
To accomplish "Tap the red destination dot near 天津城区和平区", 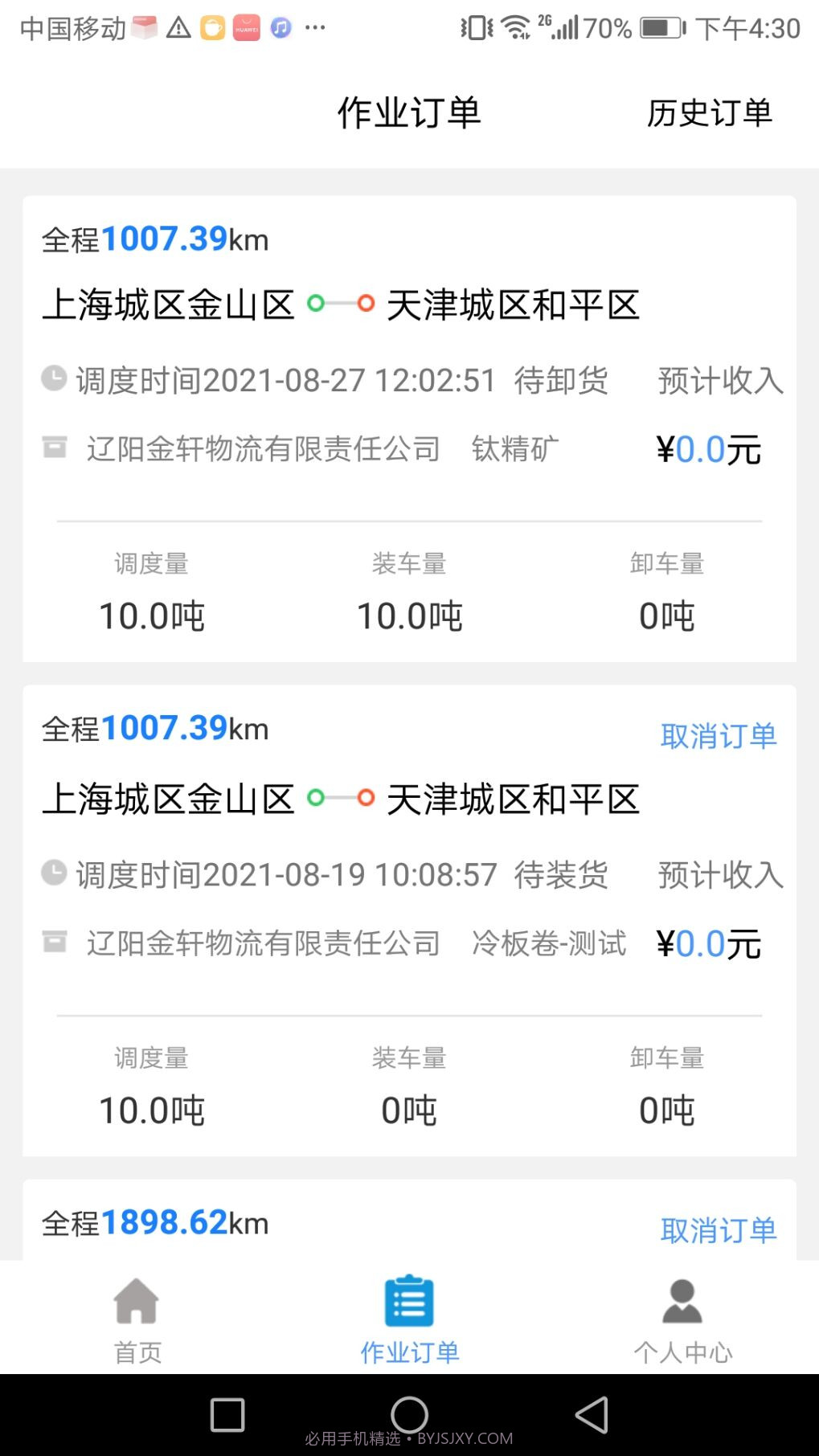I will 367,304.
